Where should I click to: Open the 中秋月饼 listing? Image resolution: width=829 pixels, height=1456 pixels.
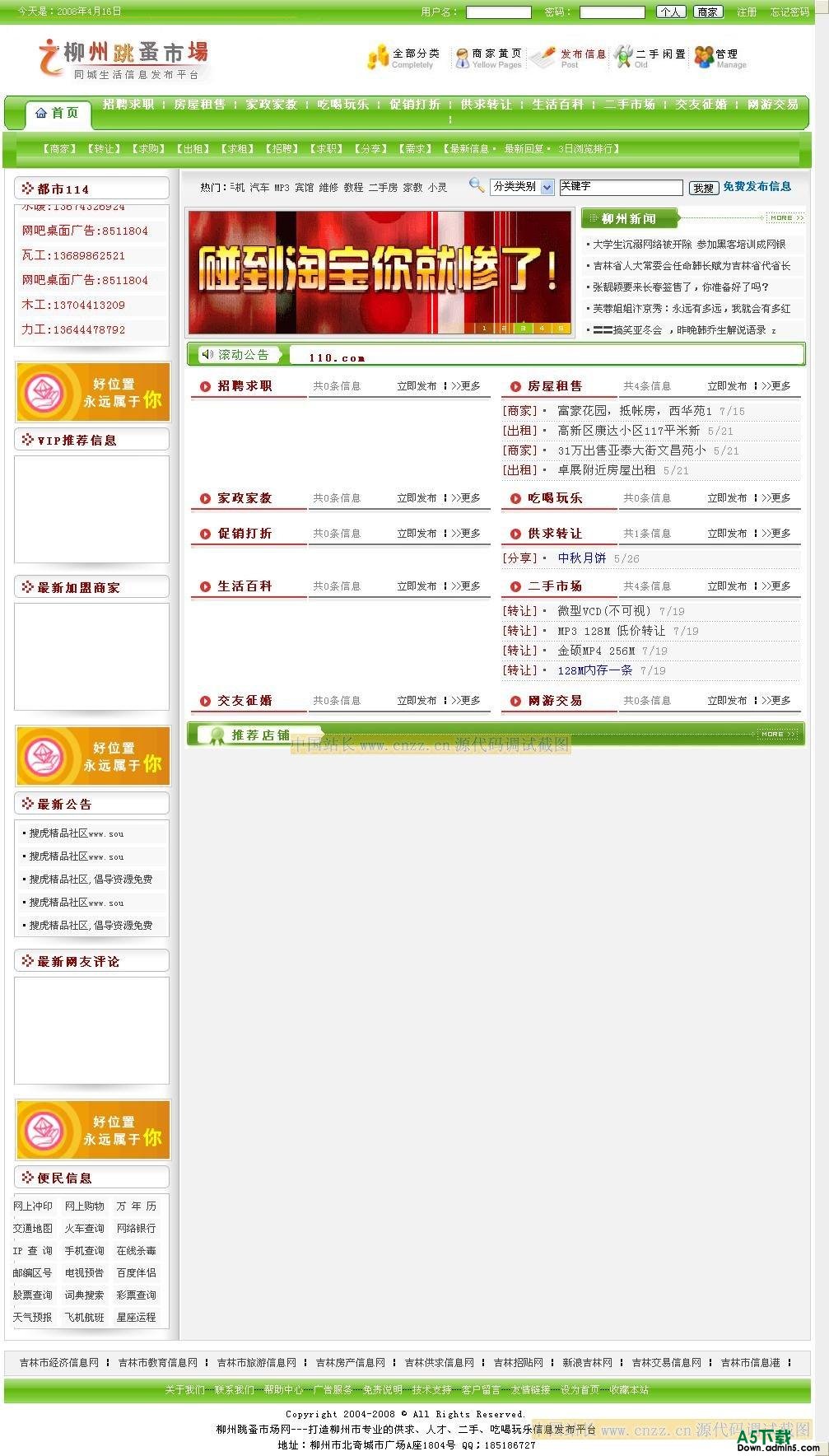[x=581, y=558]
